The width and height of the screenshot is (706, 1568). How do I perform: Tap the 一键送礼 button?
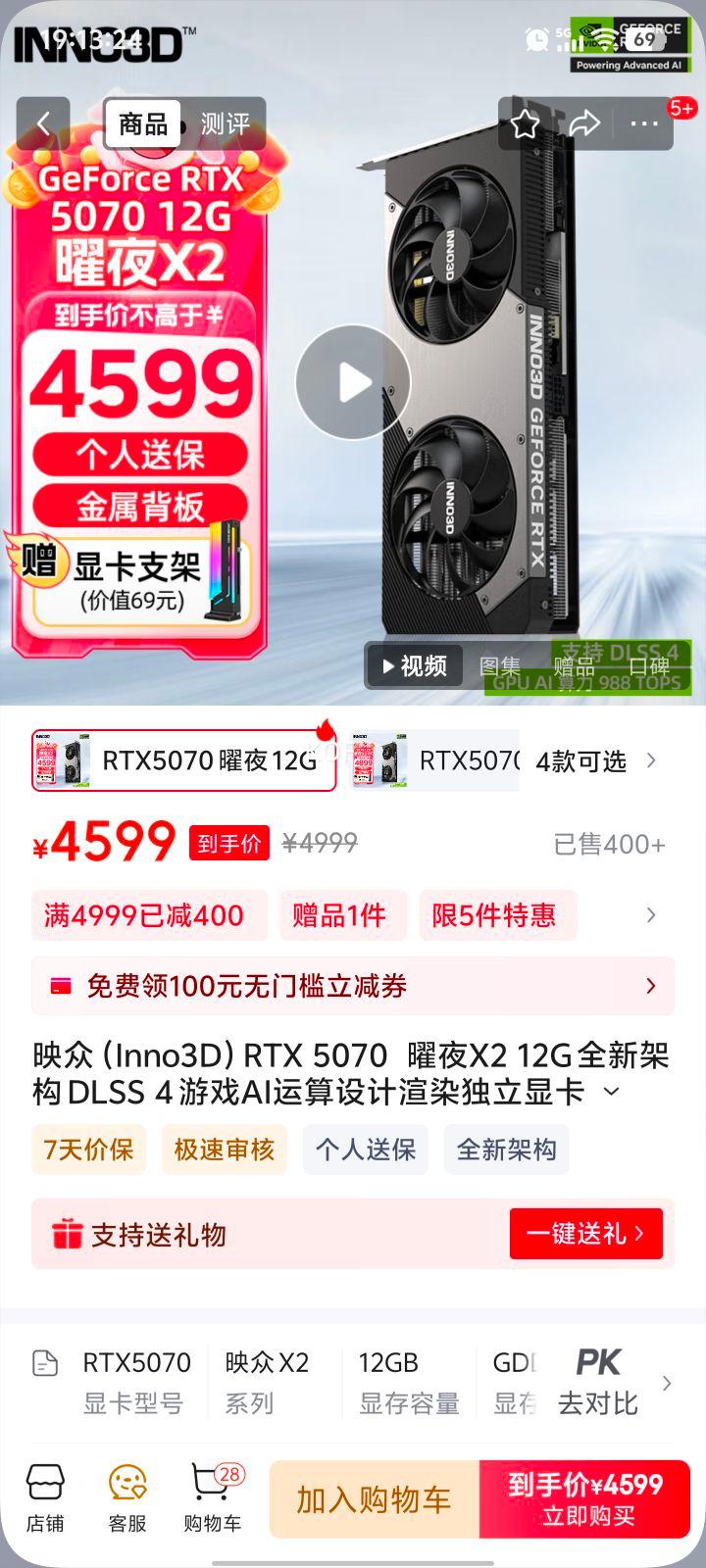point(585,1234)
